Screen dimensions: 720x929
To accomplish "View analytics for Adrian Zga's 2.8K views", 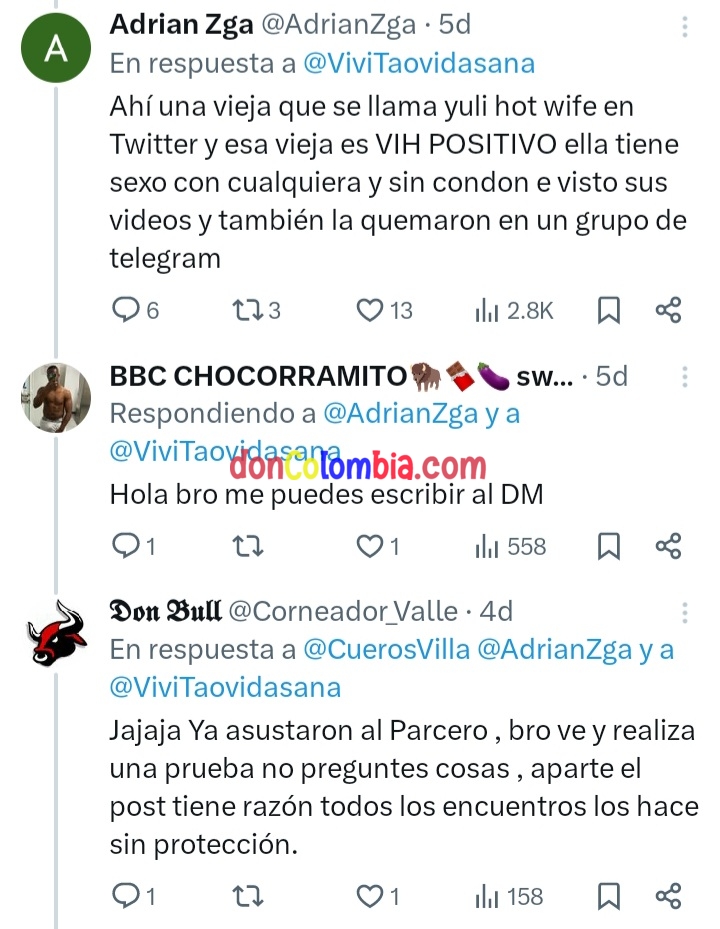I will coord(514,311).
